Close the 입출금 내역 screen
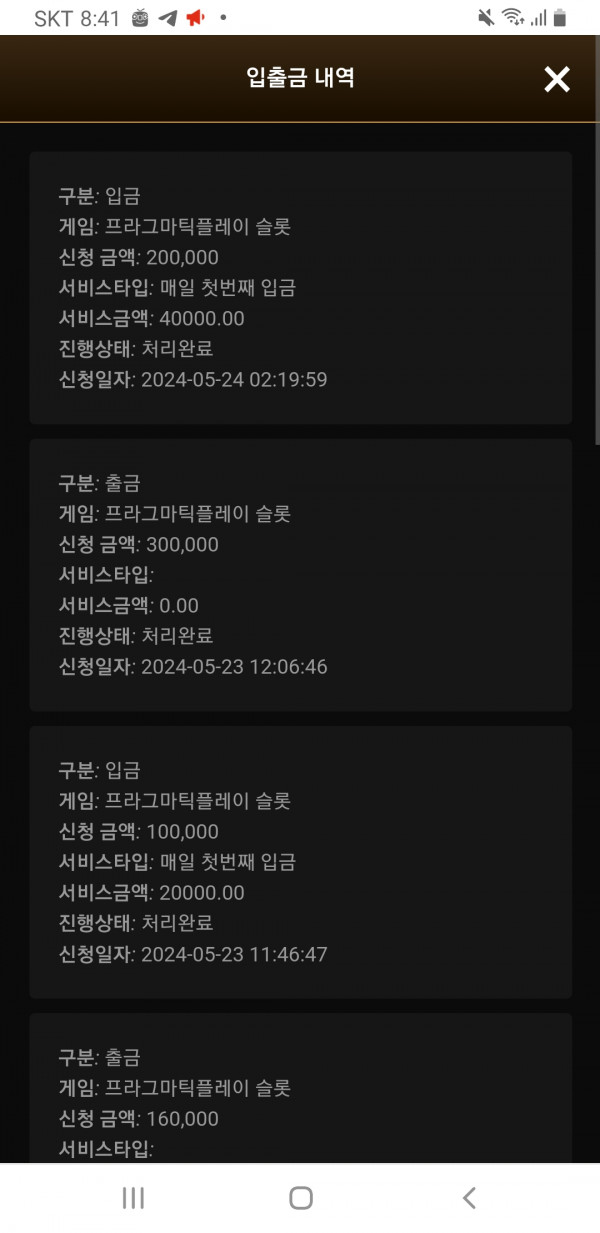 [556, 79]
